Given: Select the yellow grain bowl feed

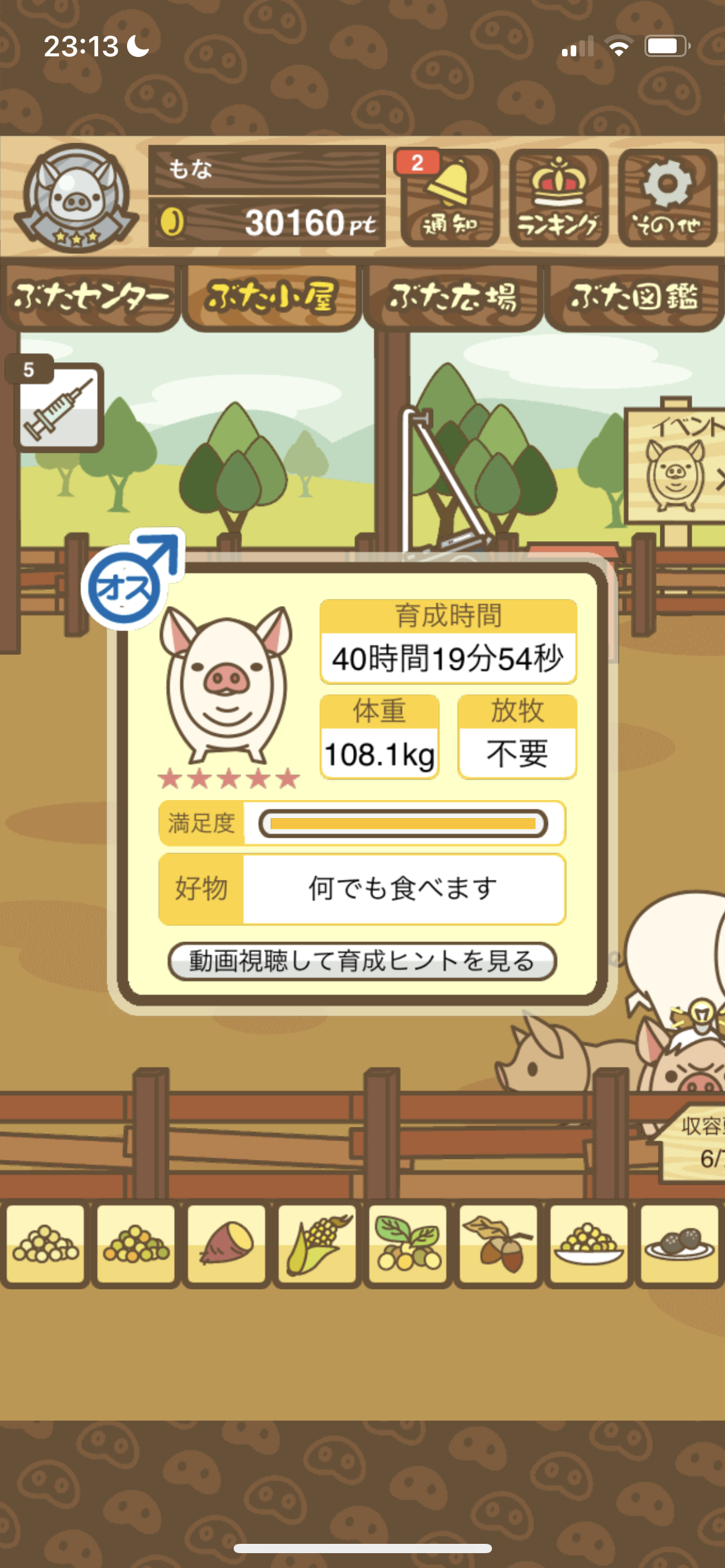Looking at the screenshot, I should click(589, 1244).
